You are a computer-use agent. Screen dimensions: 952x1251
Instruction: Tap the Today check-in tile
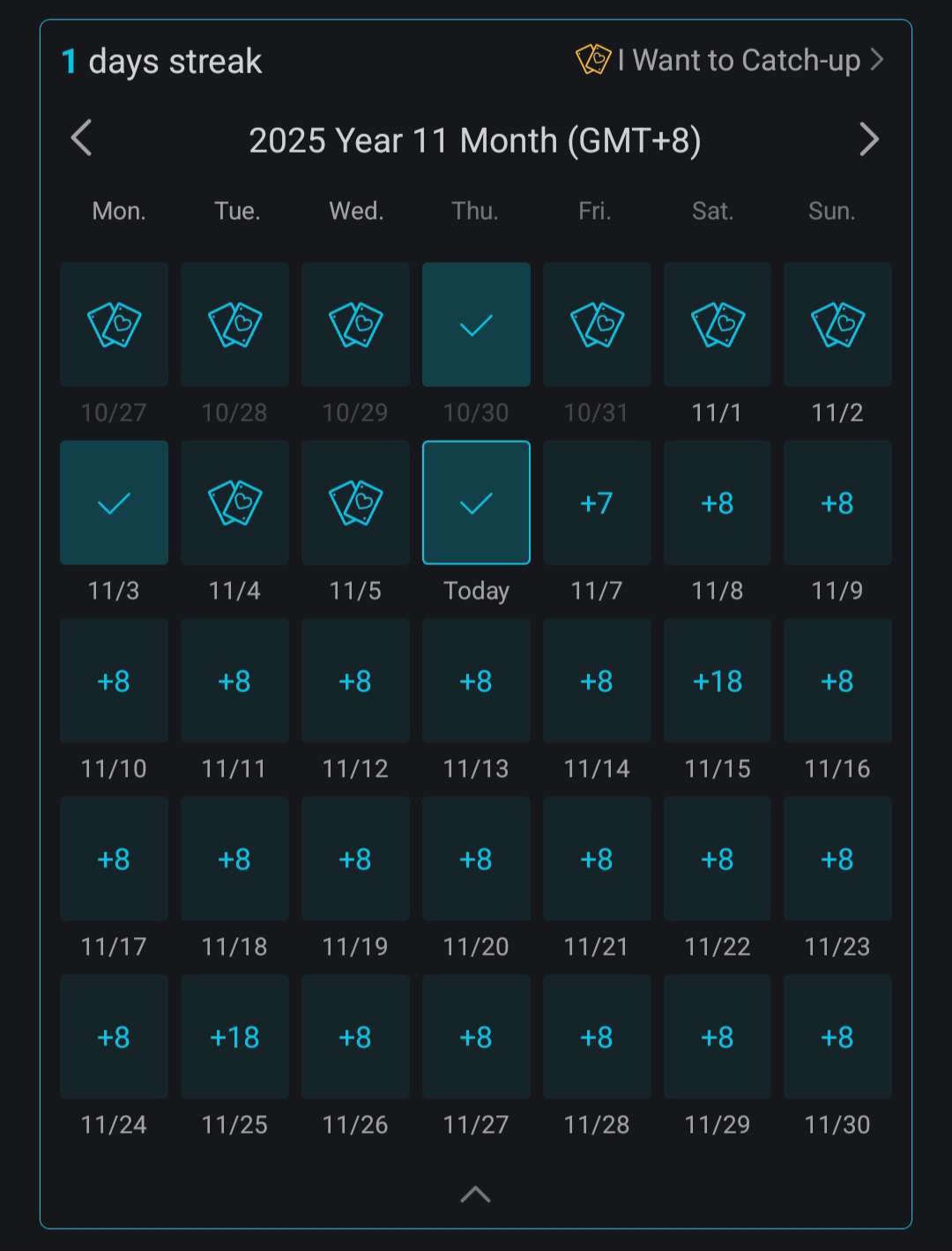tap(476, 503)
